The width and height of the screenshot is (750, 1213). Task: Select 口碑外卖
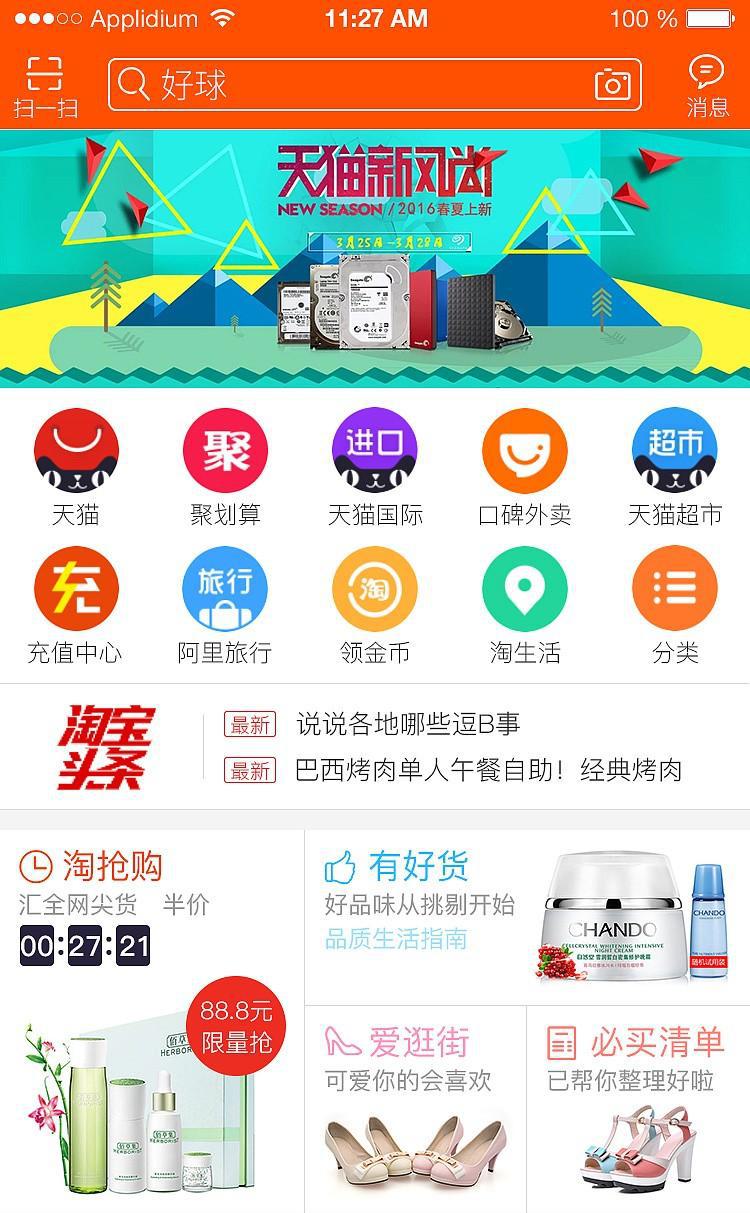(x=525, y=467)
